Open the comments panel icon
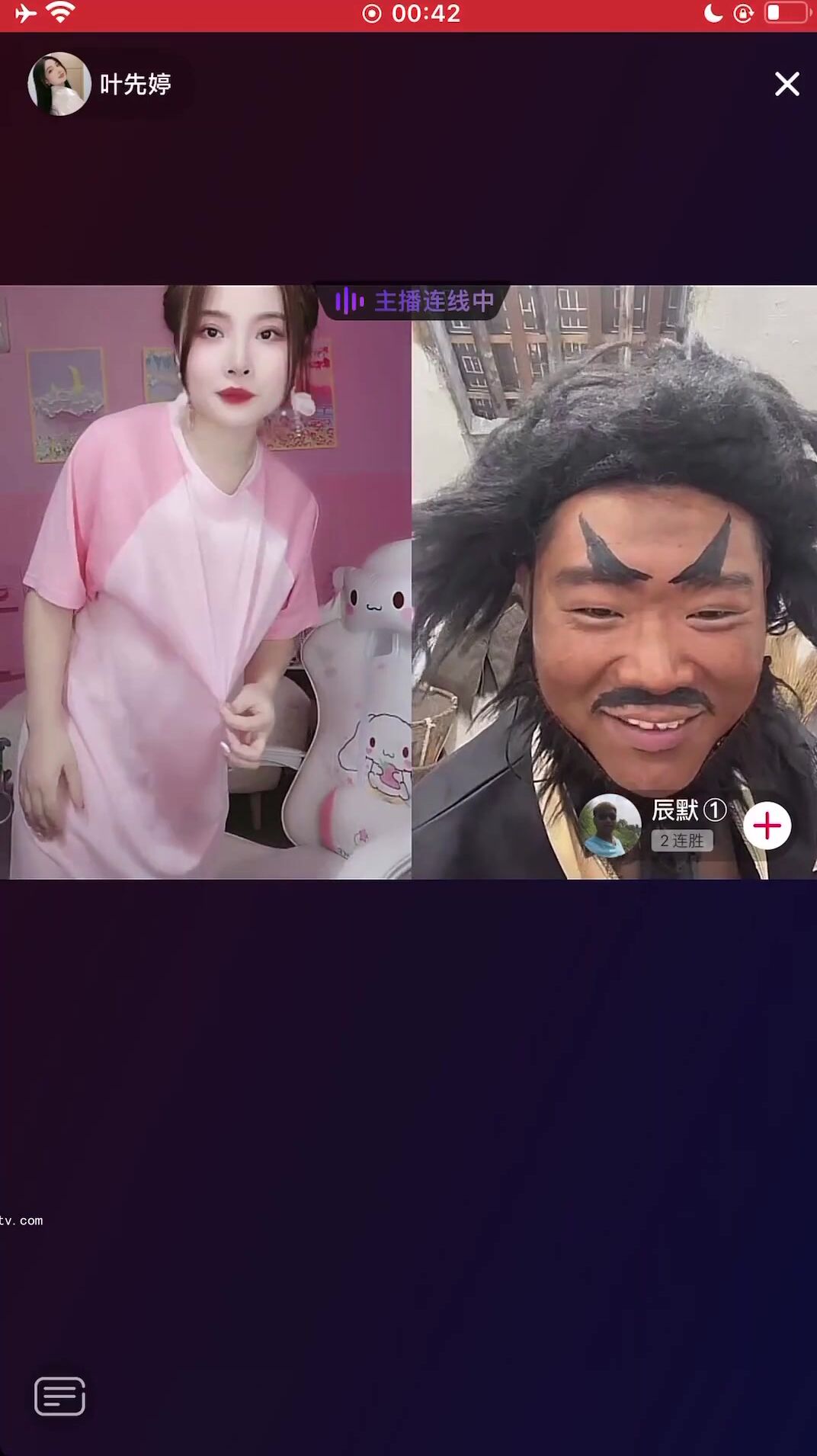 [59, 1397]
